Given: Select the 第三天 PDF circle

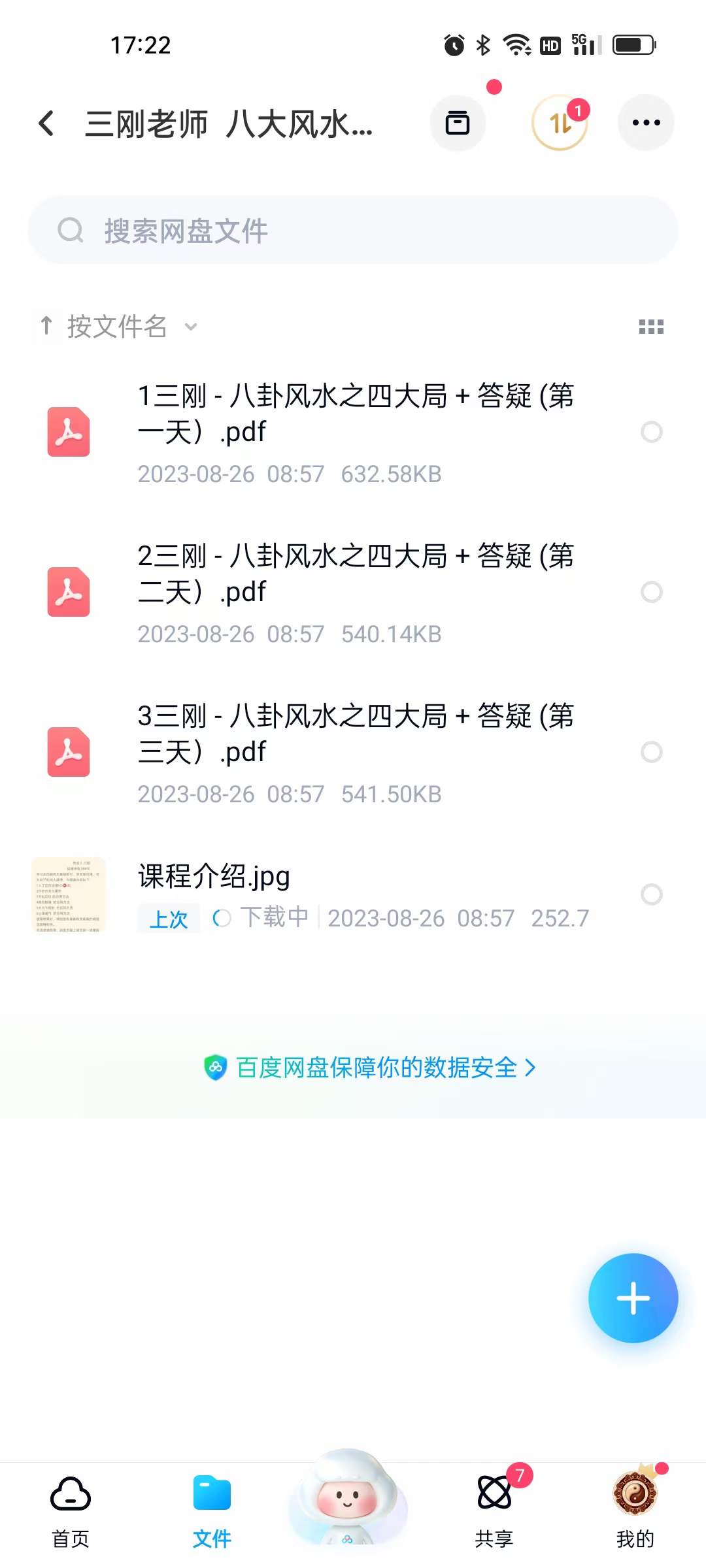Looking at the screenshot, I should coord(652,752).
